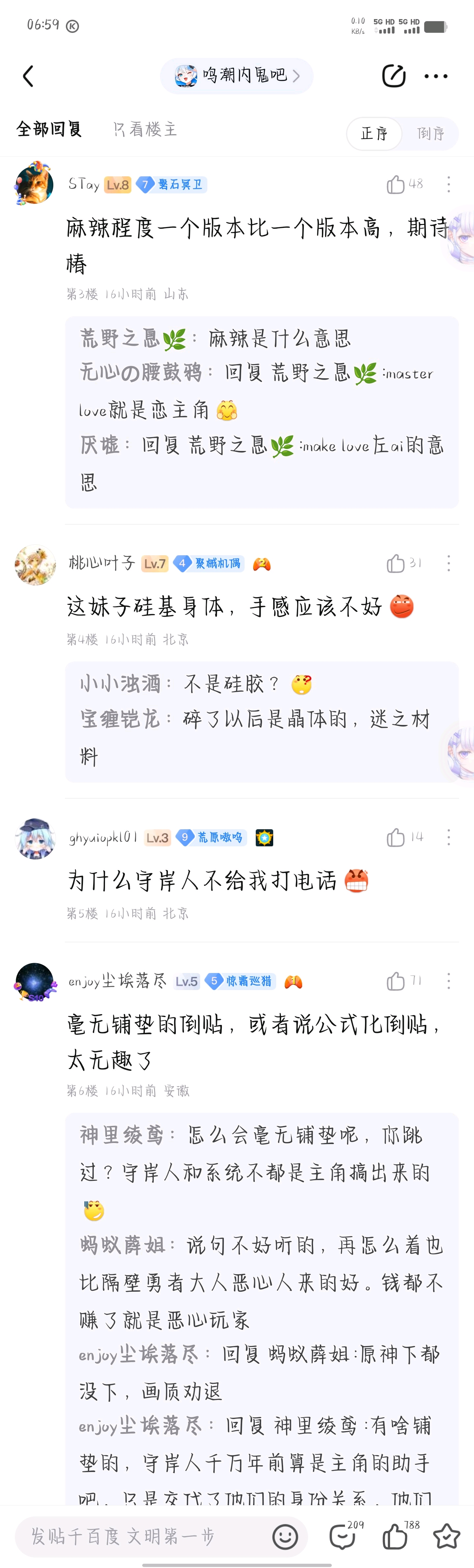This screenshot has height=1568, width=474.
Task: Switch to 只看楼主 tab
Action: click(x=145, y=129)
